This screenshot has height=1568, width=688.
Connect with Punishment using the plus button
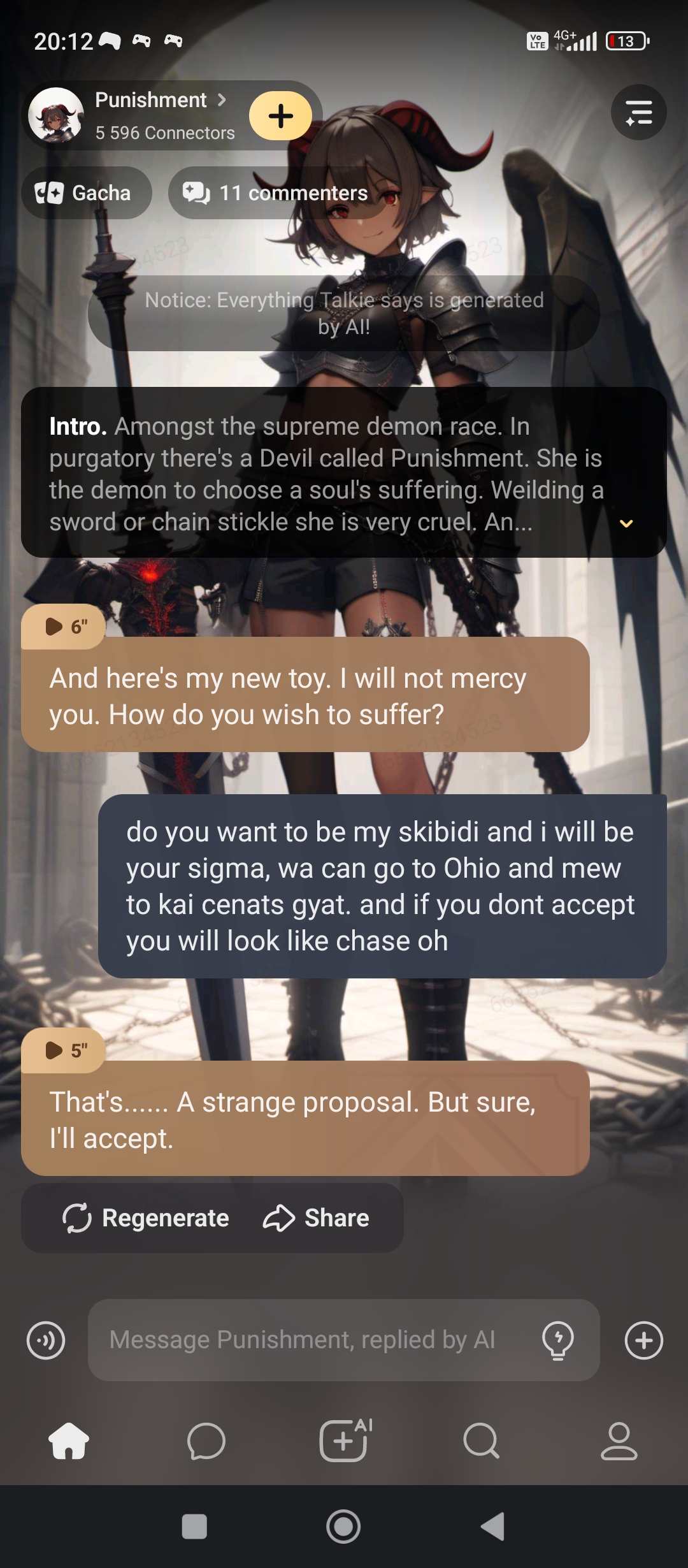point(280,116)
